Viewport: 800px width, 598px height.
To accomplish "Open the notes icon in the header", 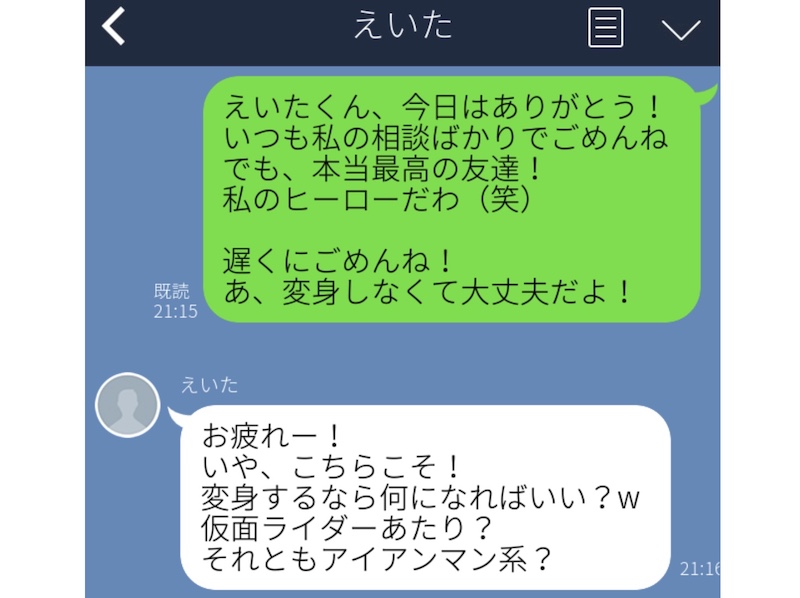I will 605,28.
